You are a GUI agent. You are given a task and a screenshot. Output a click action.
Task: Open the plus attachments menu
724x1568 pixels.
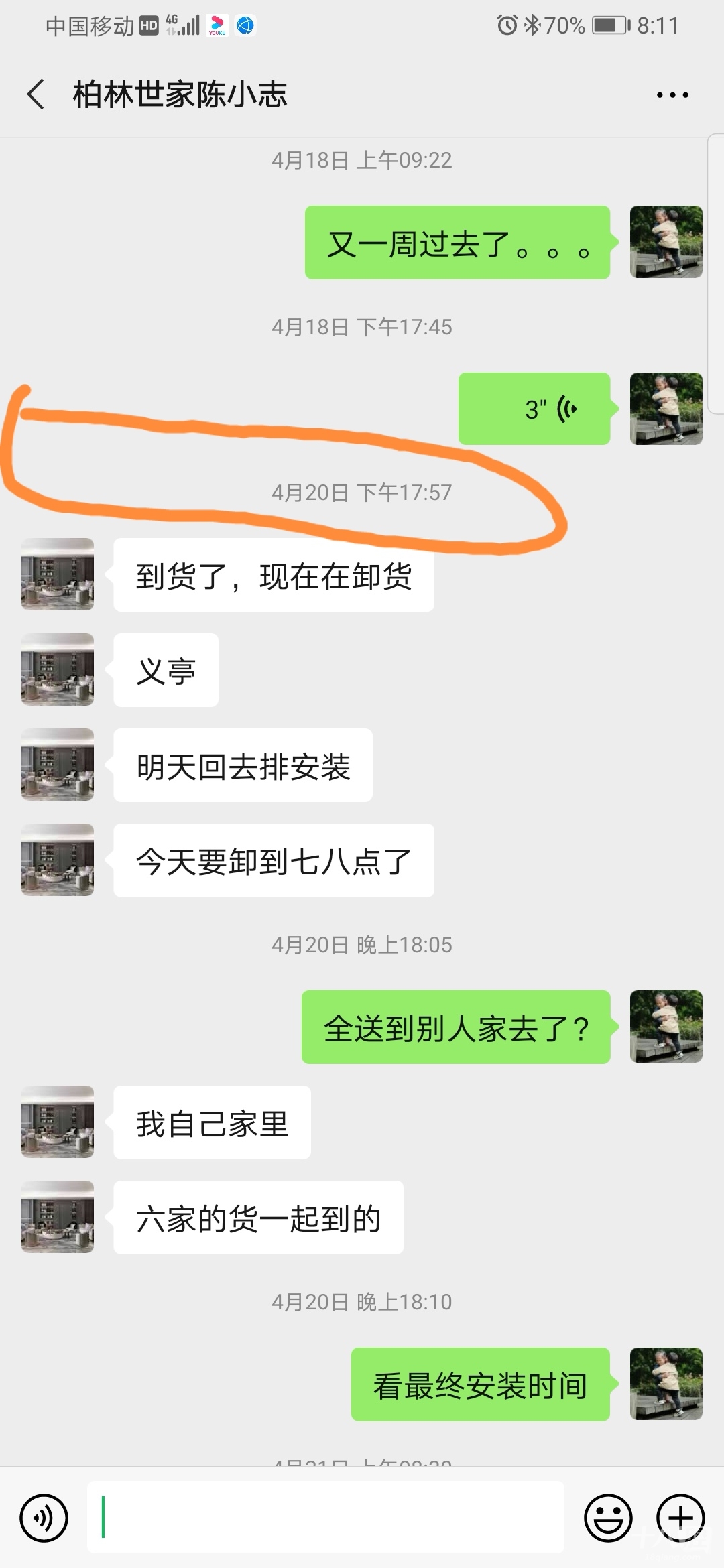pos(680,1518)
